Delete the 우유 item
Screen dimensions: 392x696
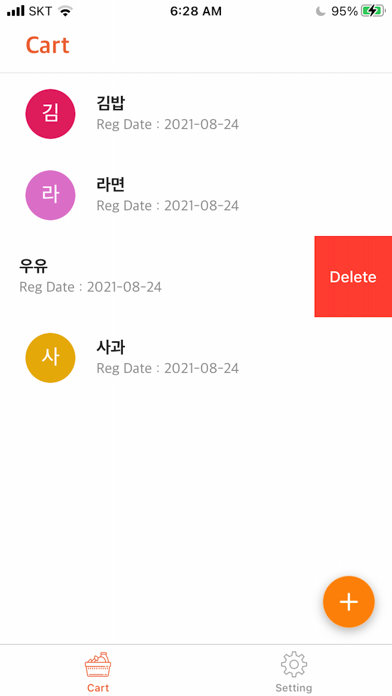(x=353, y=277)
